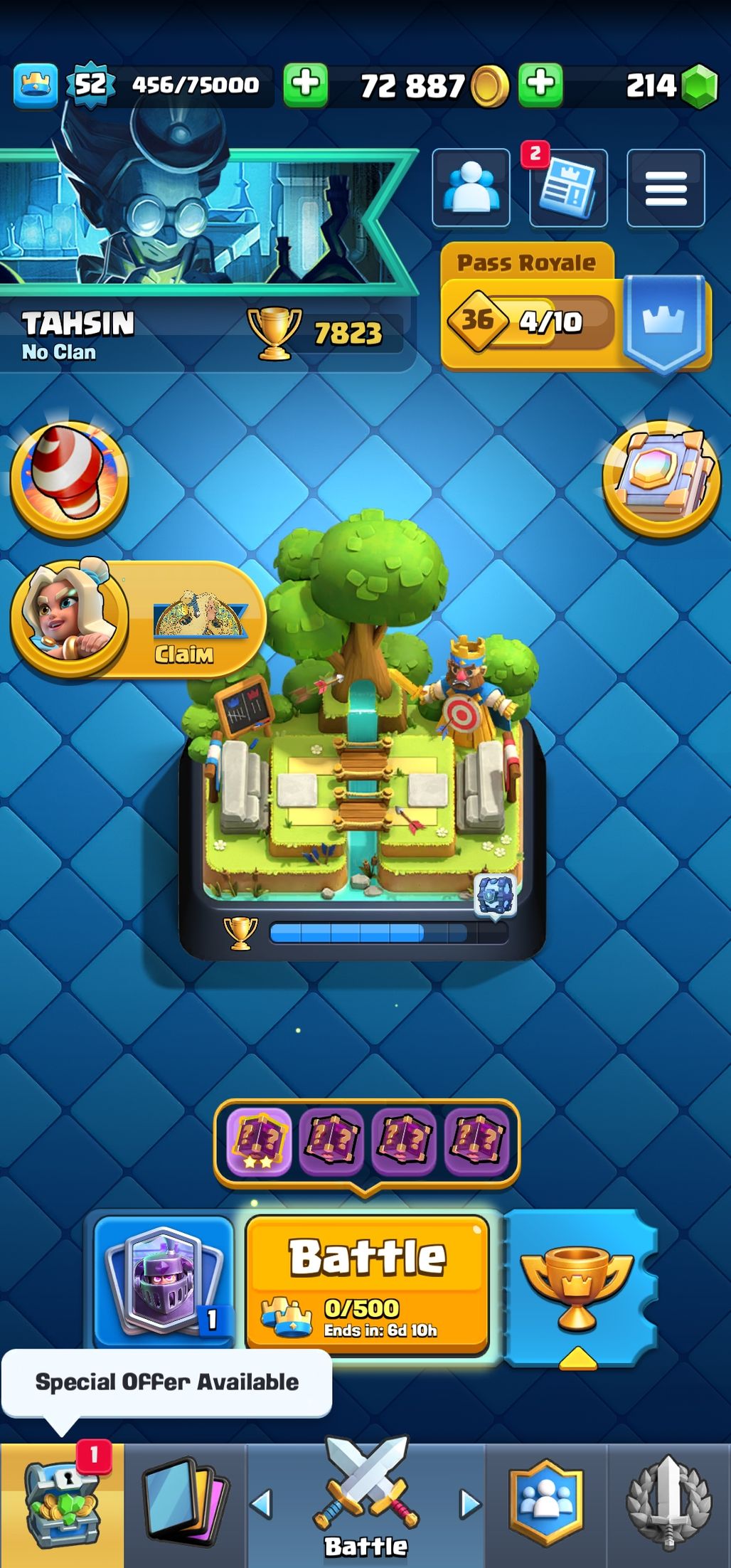The width and height of the screenshot is (731, 1568).
Task: Open the magic book badge icon
Action: pyautogui.click(x=661, y=479)
